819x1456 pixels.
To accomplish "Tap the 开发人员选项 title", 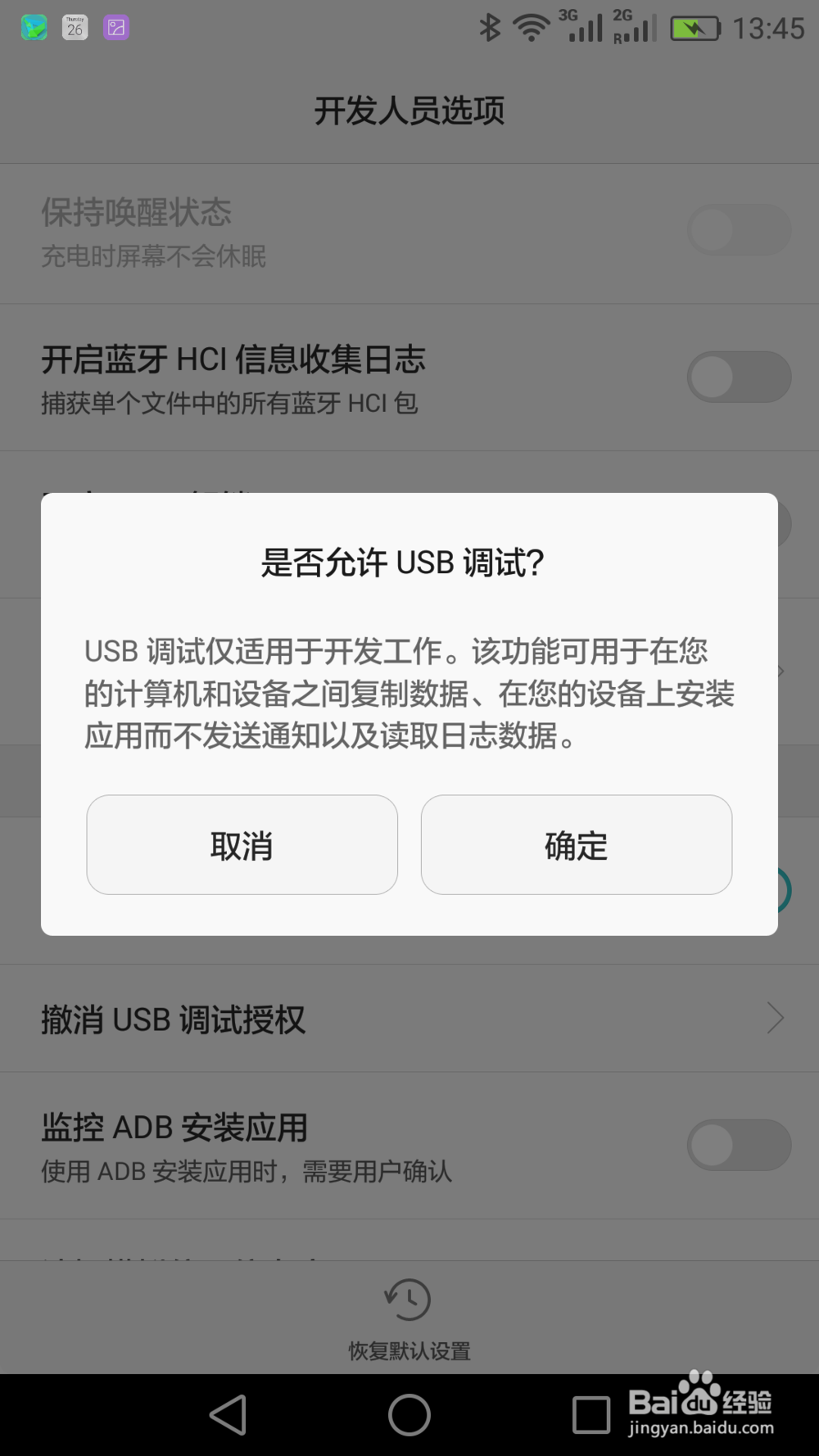I will [409, 110].
